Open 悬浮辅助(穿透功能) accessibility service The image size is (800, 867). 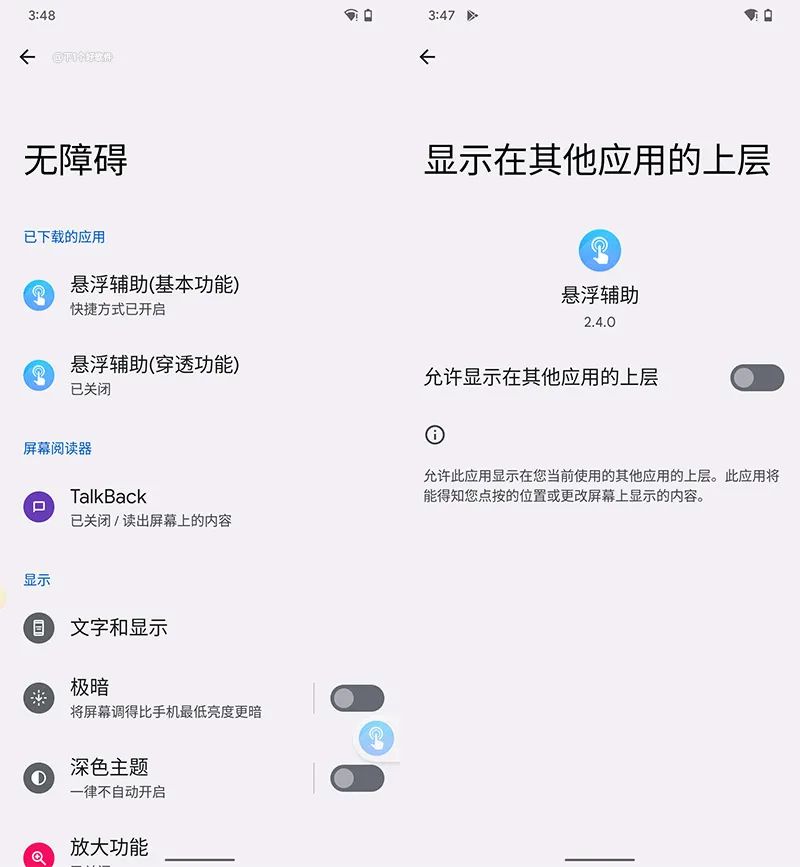click(154, 375)
